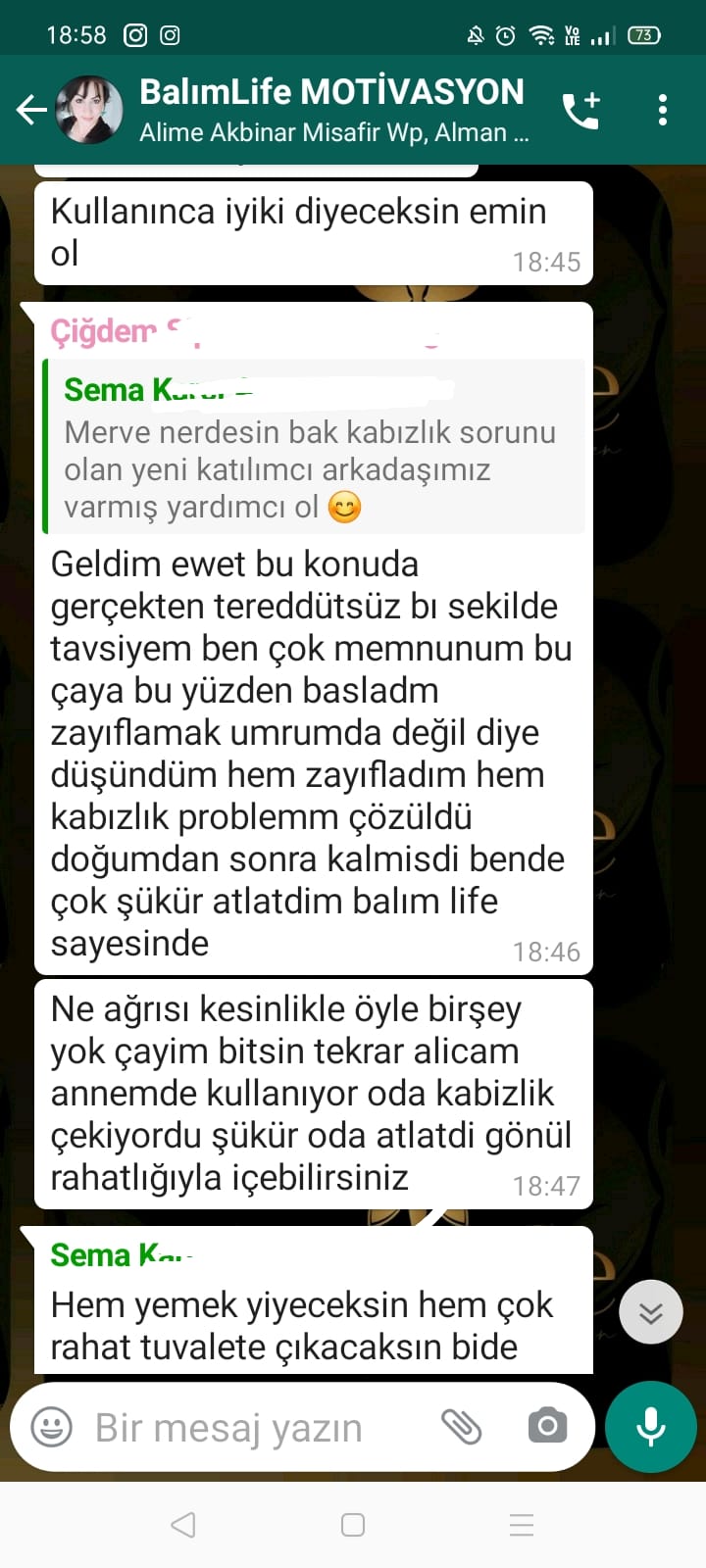This screenshot has width=706, height=1568.
Task: Attach a file with the paperclip
Action: point(462,1427)
